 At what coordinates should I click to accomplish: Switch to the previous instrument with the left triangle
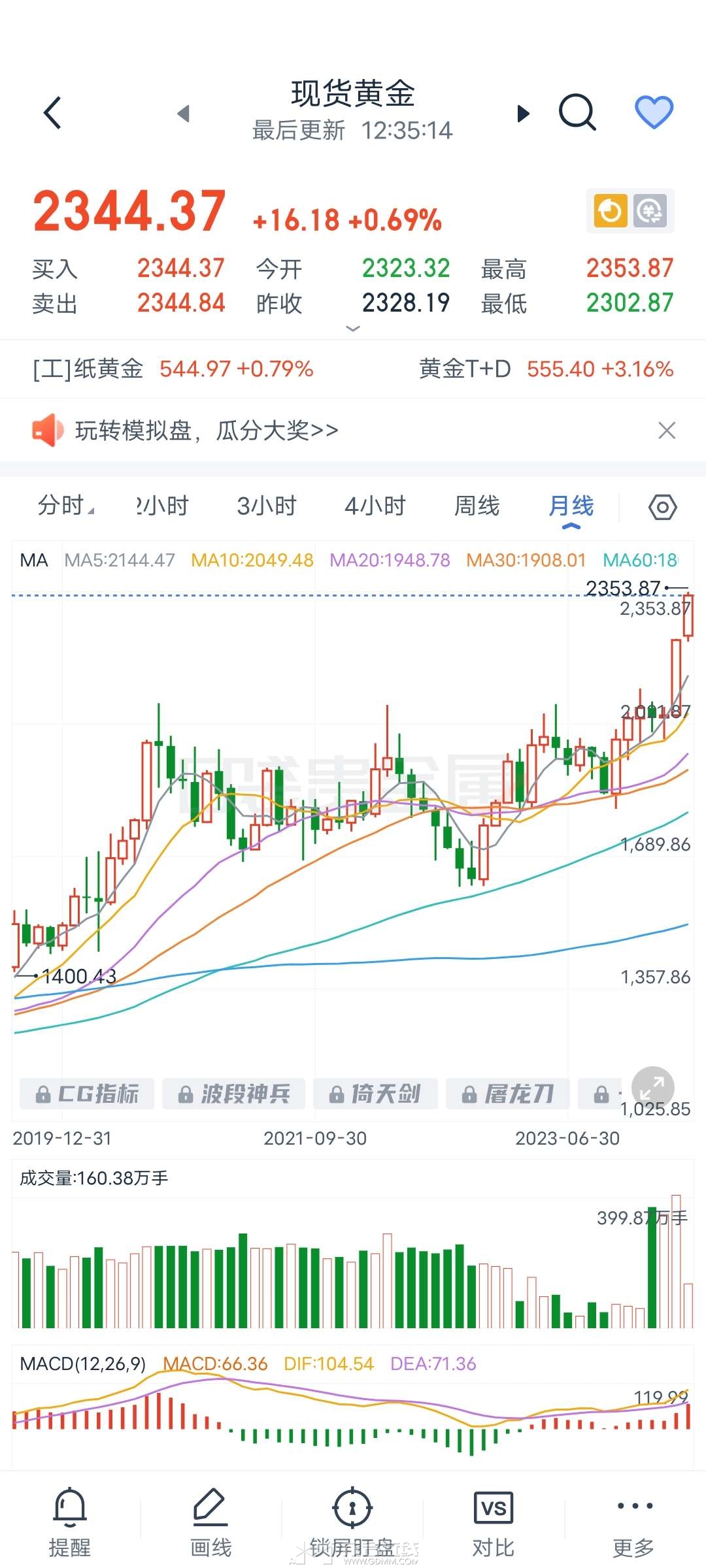tap(184, 114)
